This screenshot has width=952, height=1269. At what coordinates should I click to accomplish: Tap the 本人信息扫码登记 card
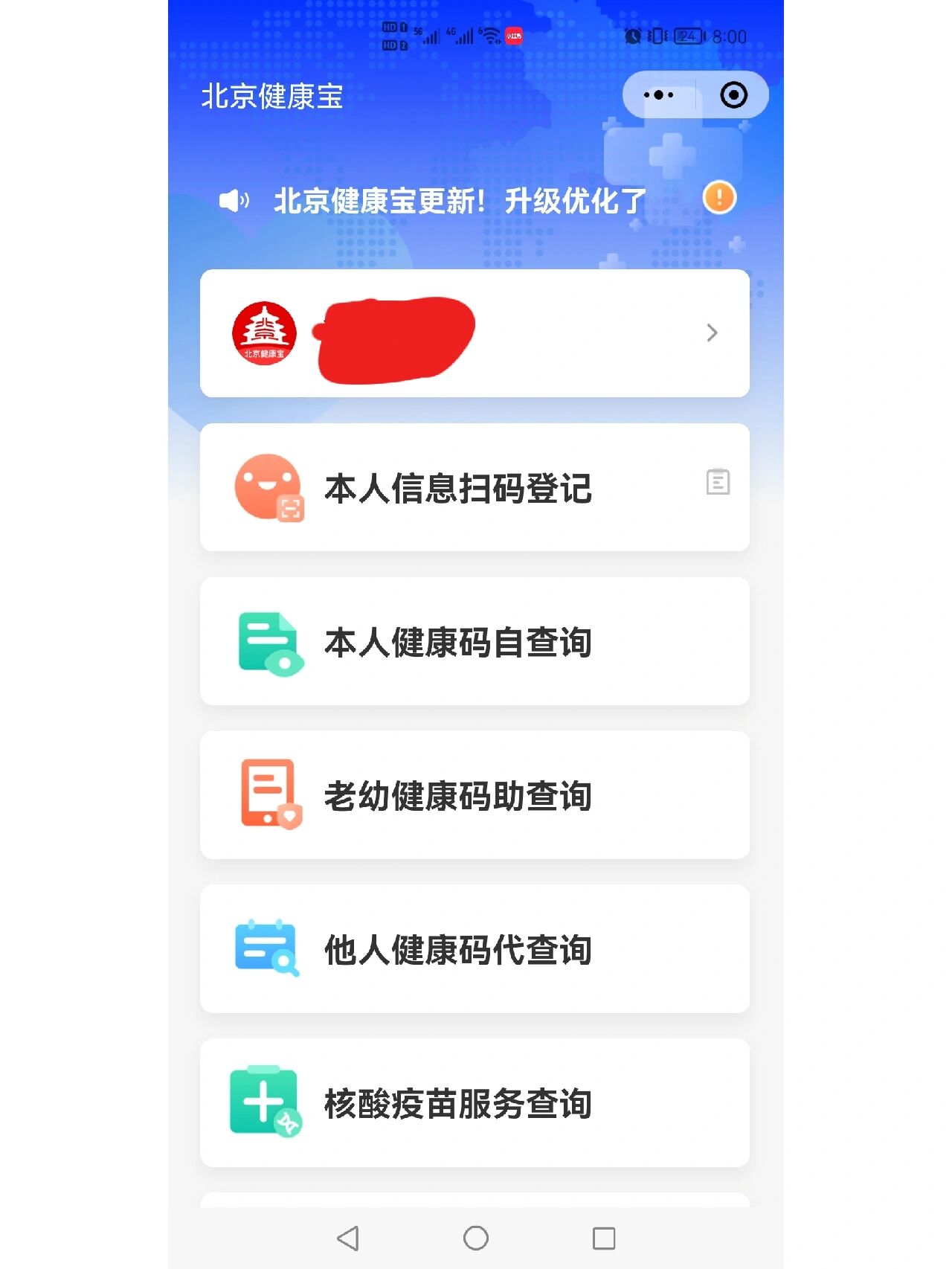click(475, 487)
